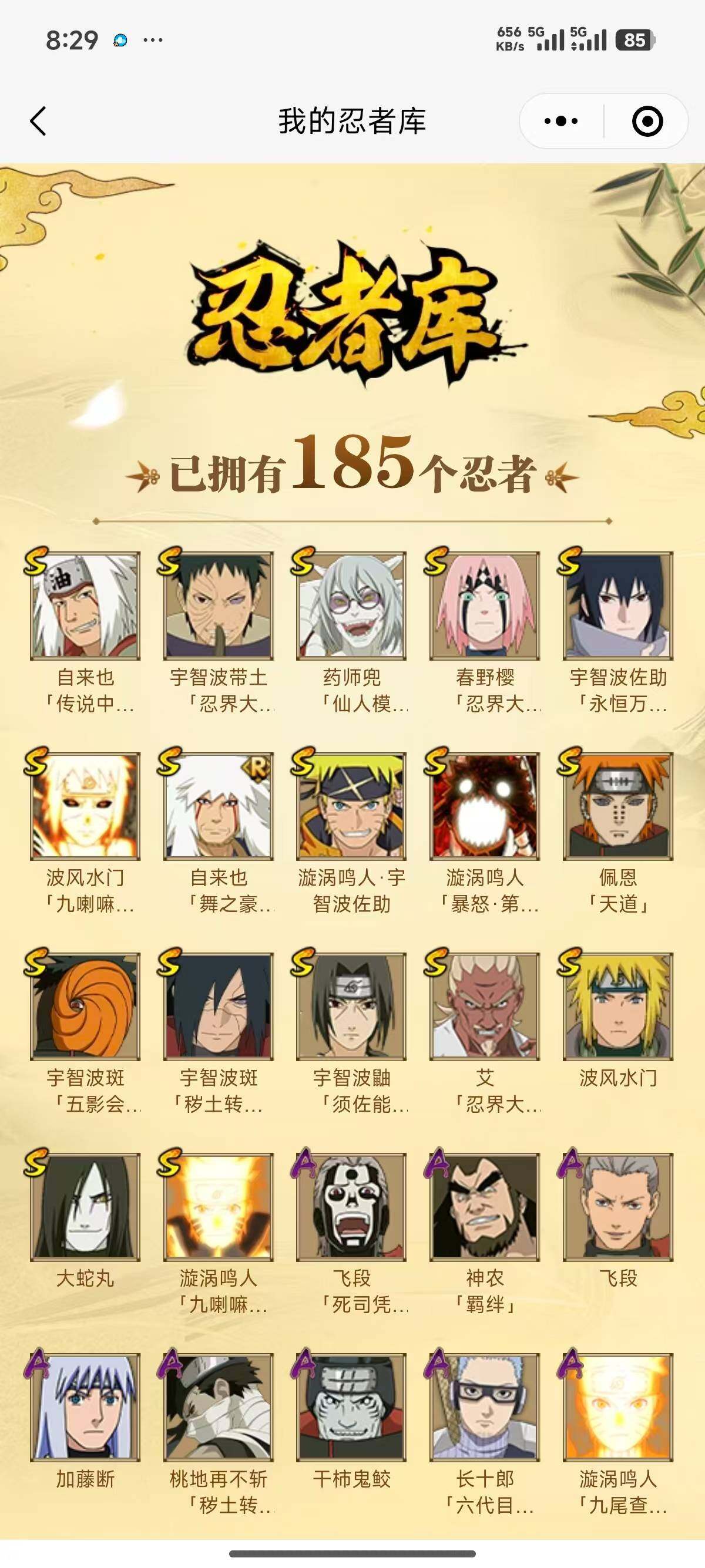Screen dimensions: 705x1568
Task: Select 自来也「舞之豪…」portrait
Action: (x=219, y=806)
